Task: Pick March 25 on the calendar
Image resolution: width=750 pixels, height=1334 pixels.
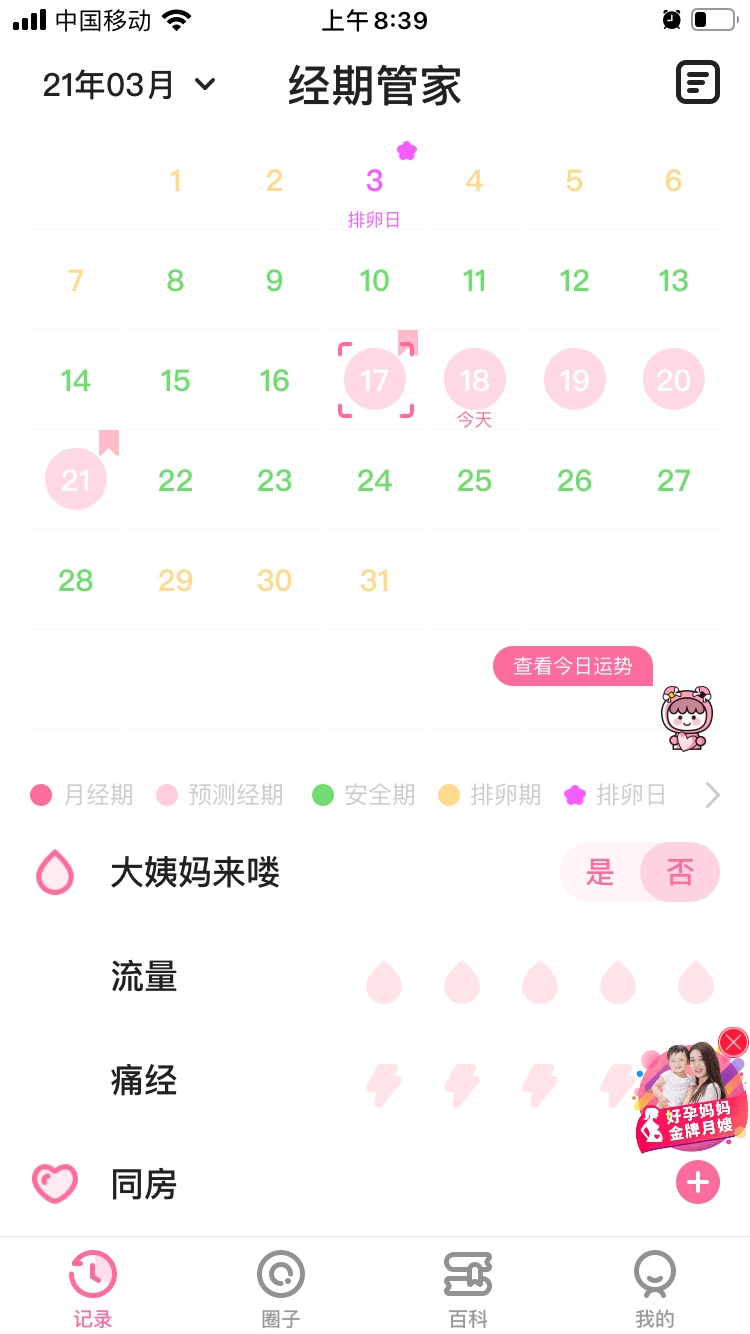Action: [x=474, y=480]
